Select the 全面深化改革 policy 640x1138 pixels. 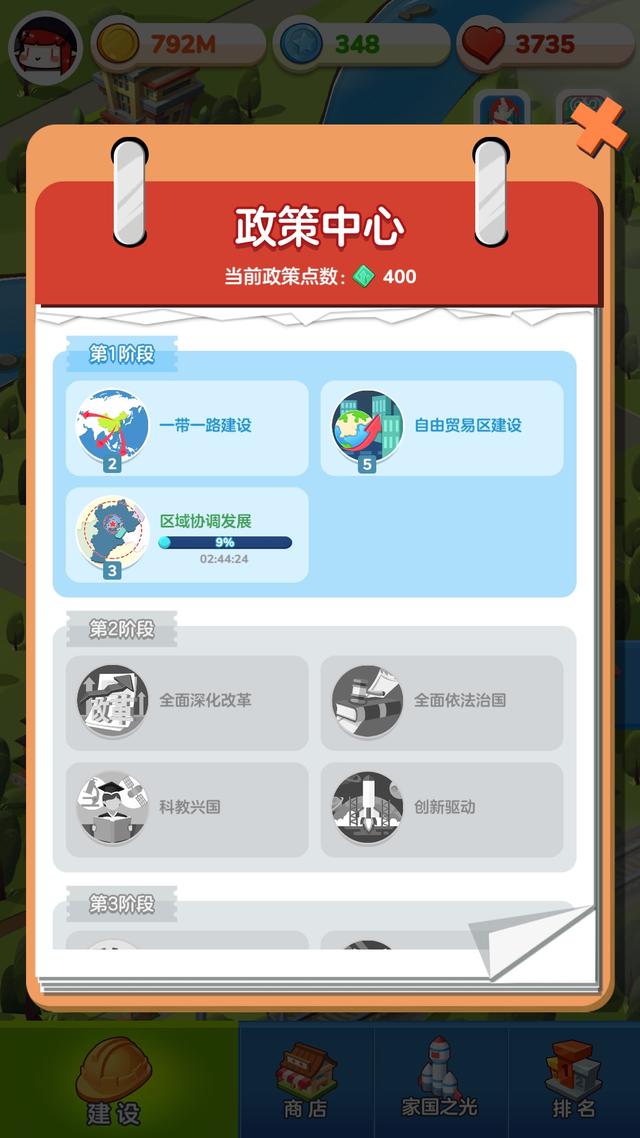(x=187, y=702)
